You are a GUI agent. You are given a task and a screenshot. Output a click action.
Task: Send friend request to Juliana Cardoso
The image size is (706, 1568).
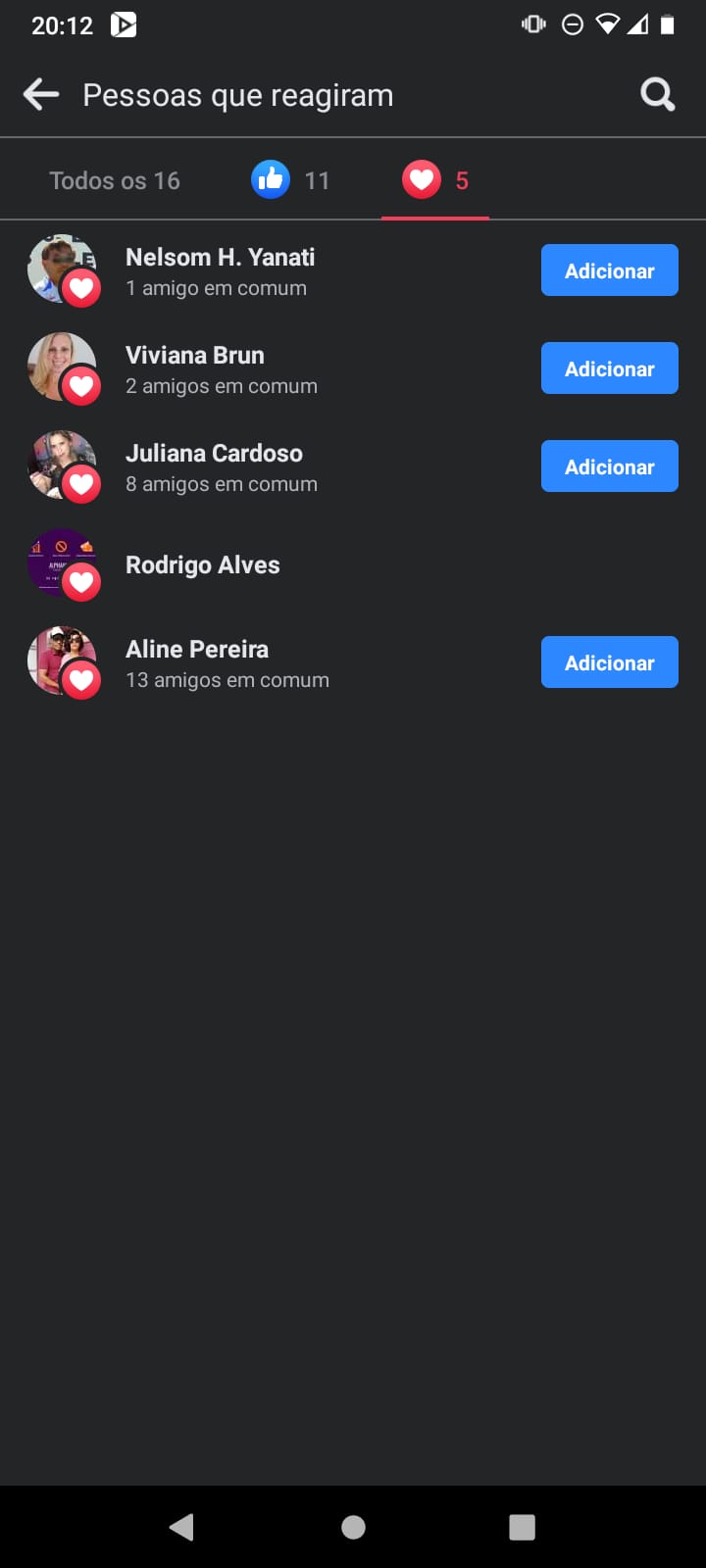point(609,466)
